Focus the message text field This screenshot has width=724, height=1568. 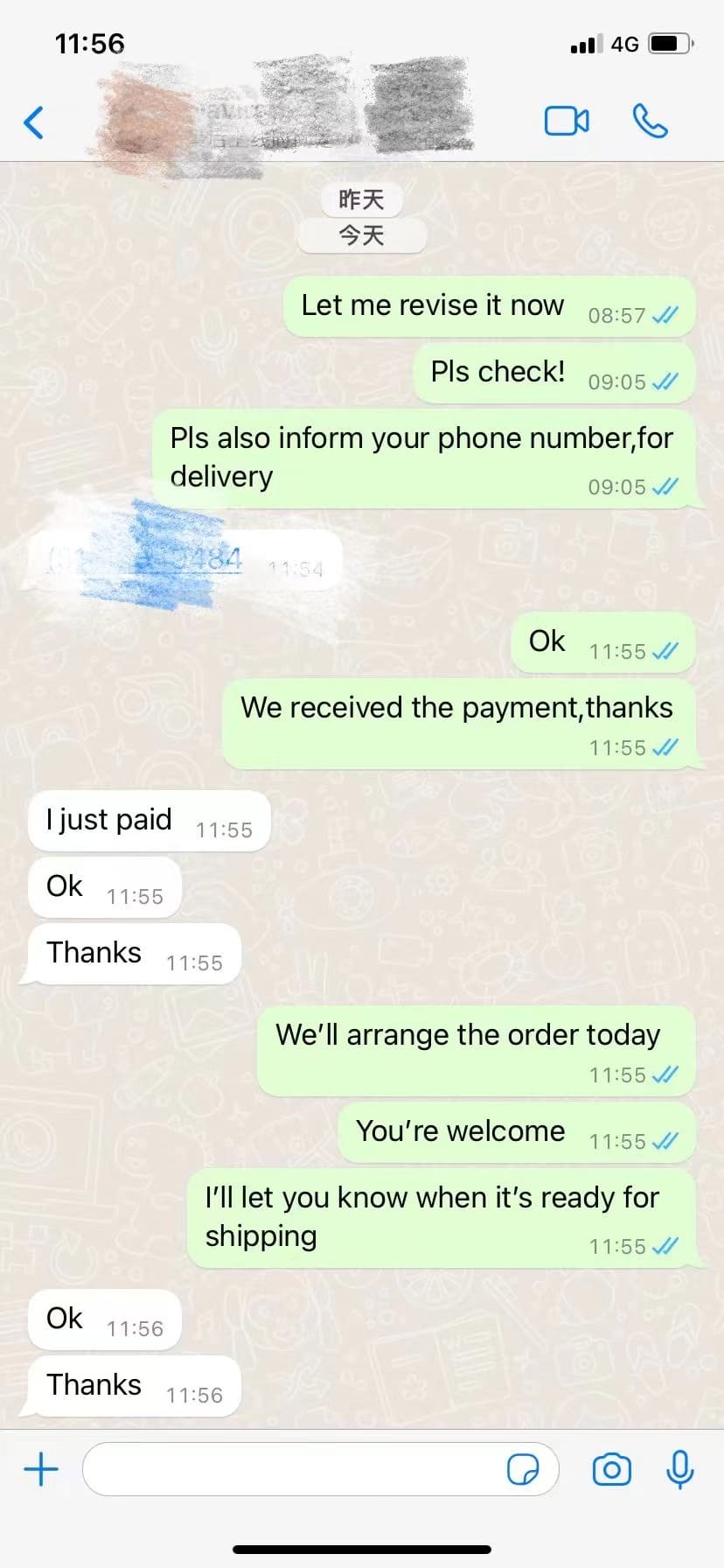point(293,1469)
